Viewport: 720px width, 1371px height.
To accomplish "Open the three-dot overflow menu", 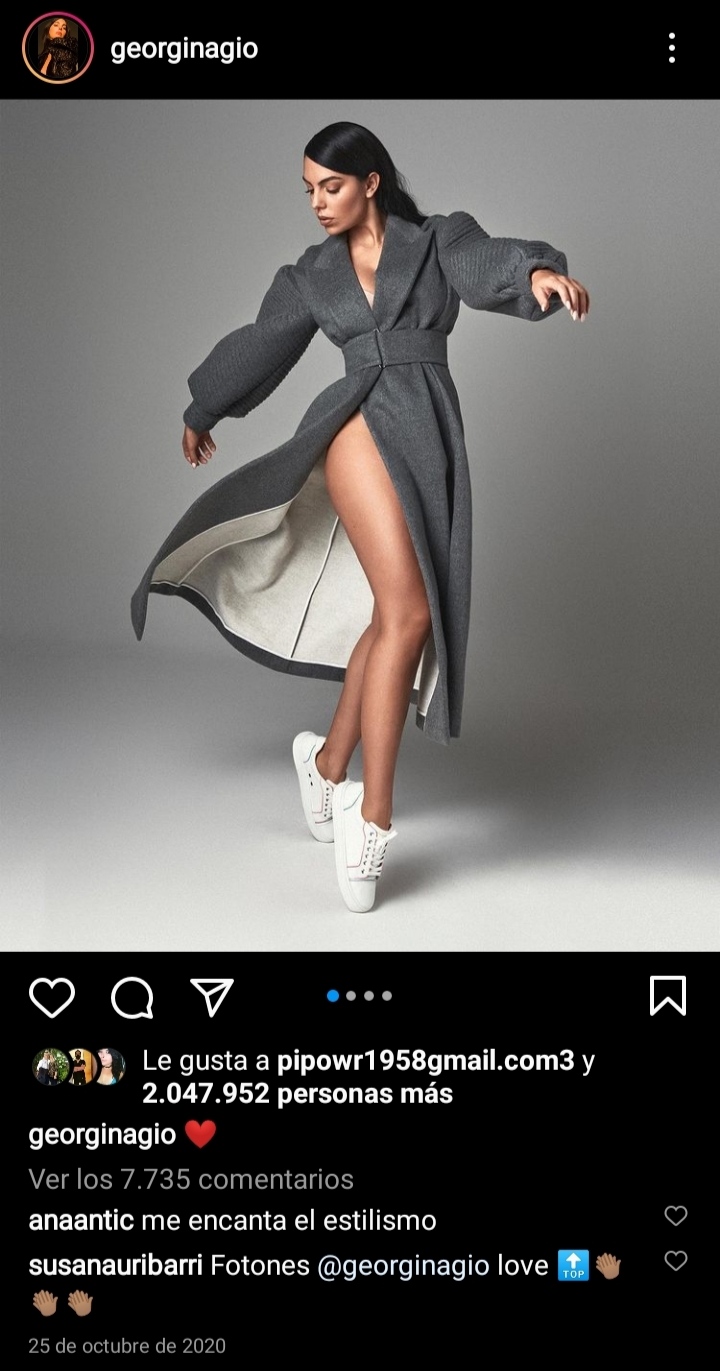I will 671,48.
